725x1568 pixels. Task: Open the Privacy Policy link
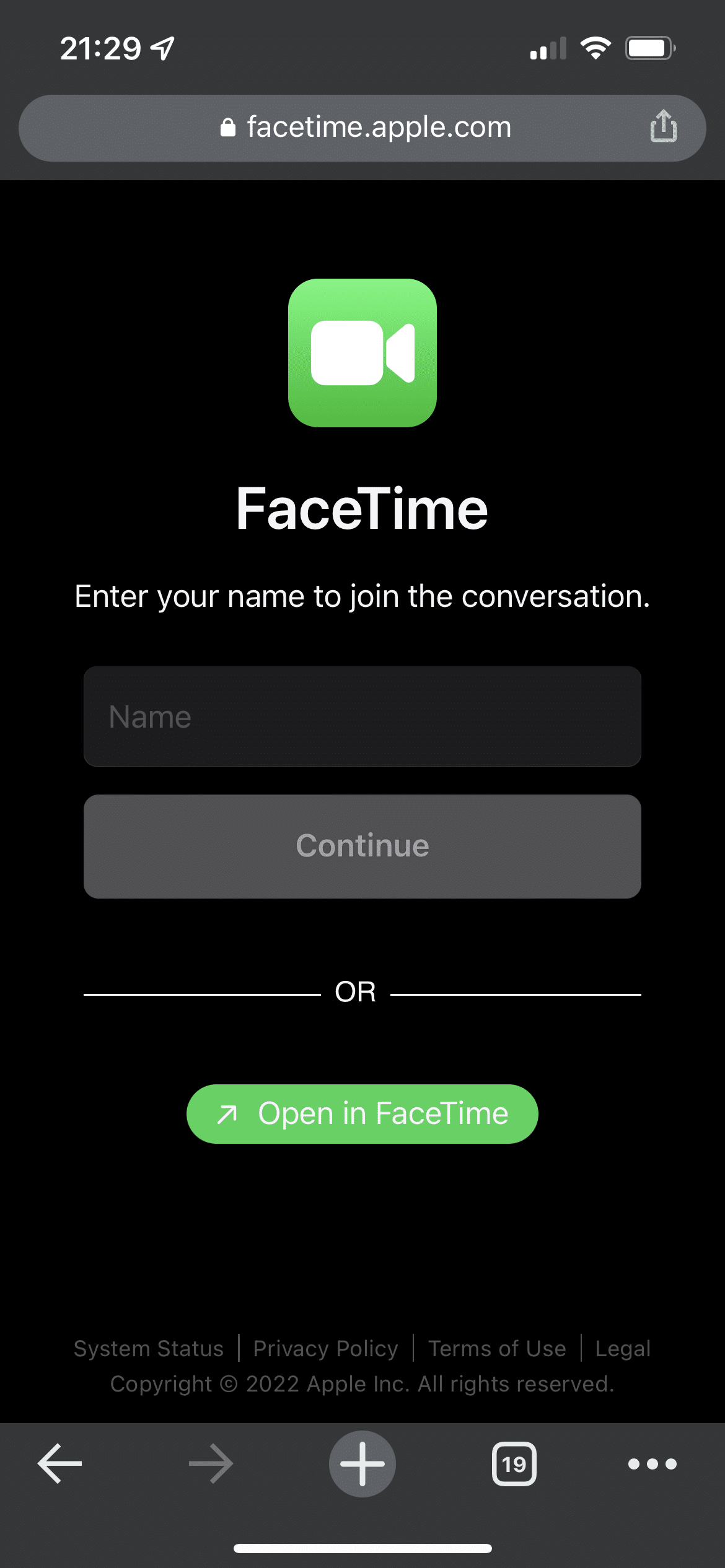click(x=326, y=1348)
